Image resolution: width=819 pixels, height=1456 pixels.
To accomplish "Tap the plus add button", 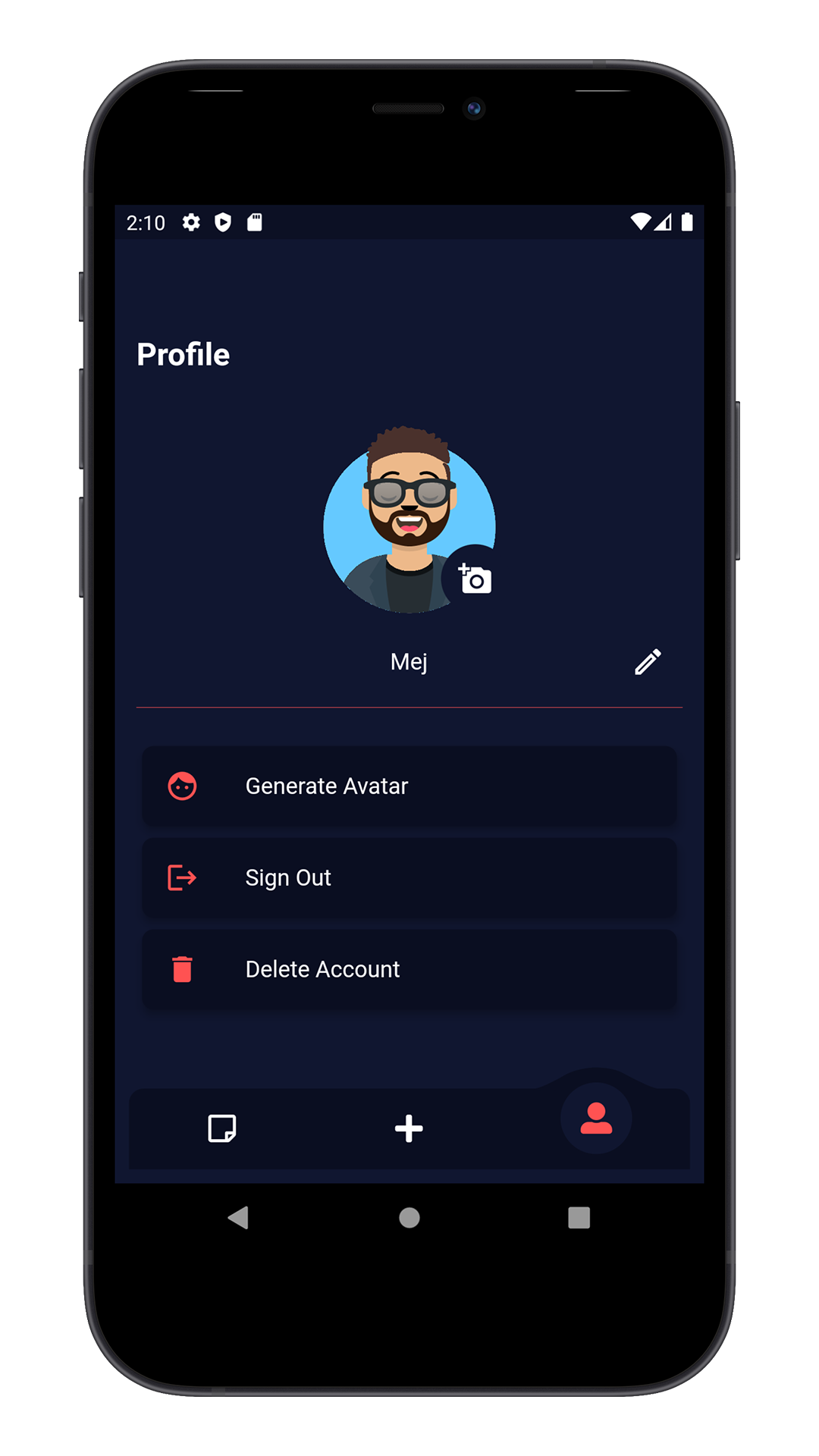I will point(409,1128).
